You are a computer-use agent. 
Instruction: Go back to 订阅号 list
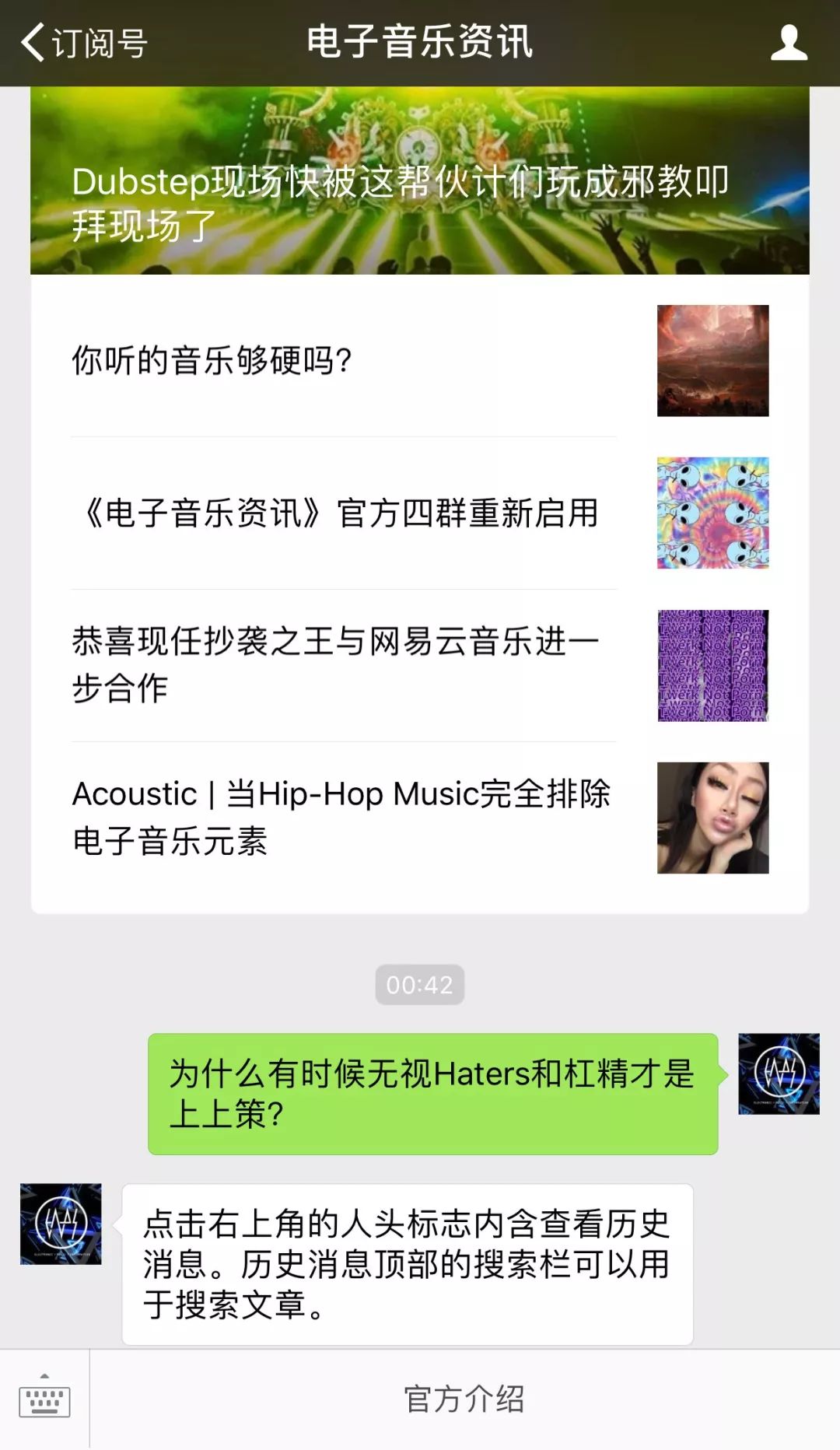pyautogui.click(x=84, y=43)
